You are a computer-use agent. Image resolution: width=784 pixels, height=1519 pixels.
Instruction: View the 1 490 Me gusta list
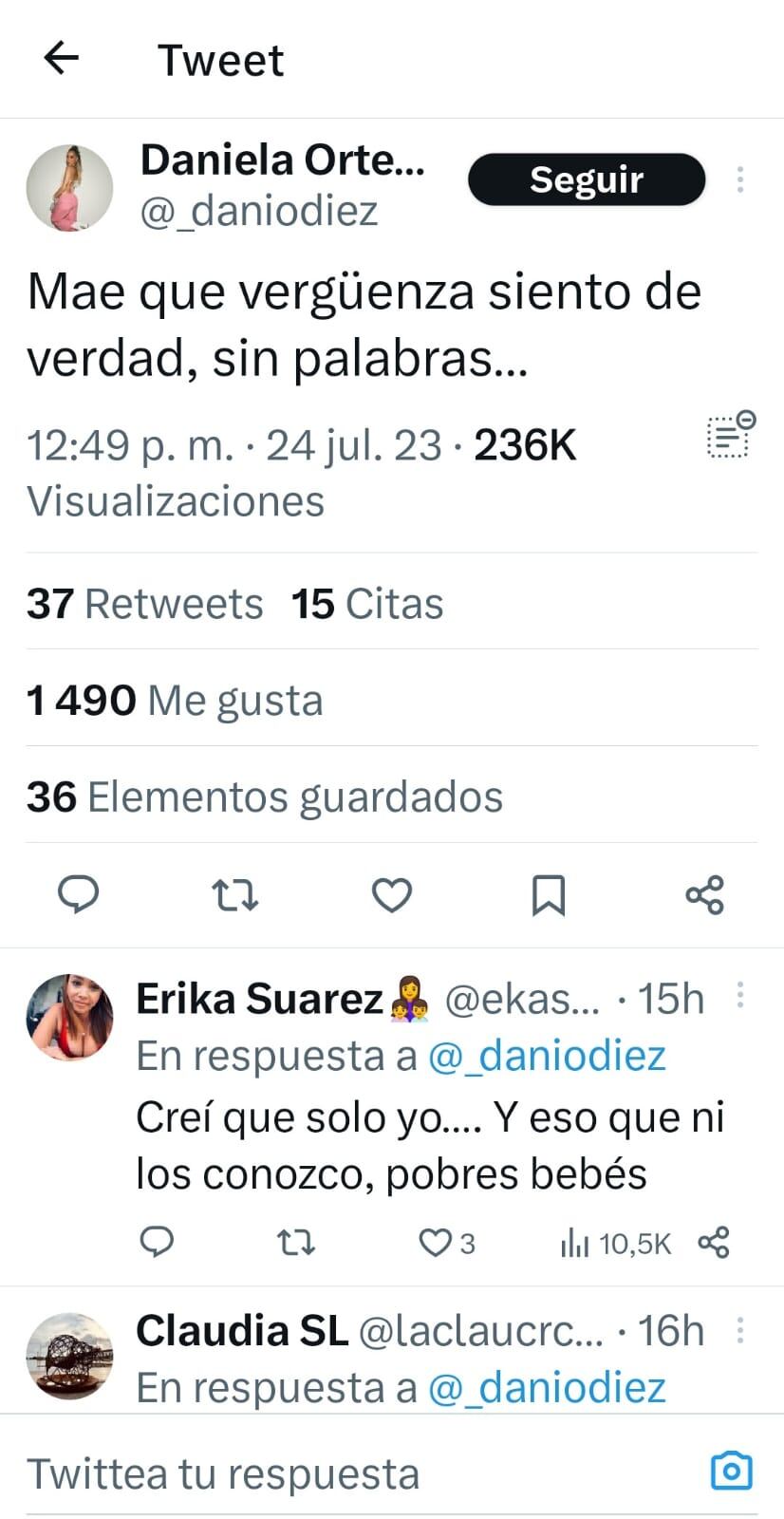(x=175, y=701)
